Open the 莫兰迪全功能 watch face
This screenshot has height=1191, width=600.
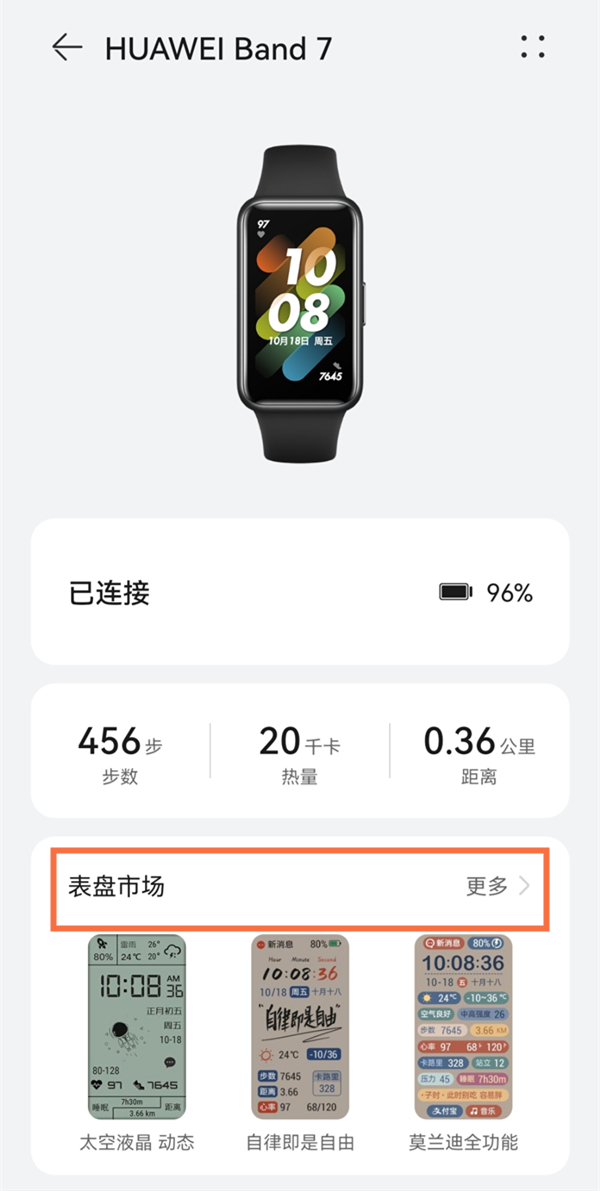coord(463,1025)
